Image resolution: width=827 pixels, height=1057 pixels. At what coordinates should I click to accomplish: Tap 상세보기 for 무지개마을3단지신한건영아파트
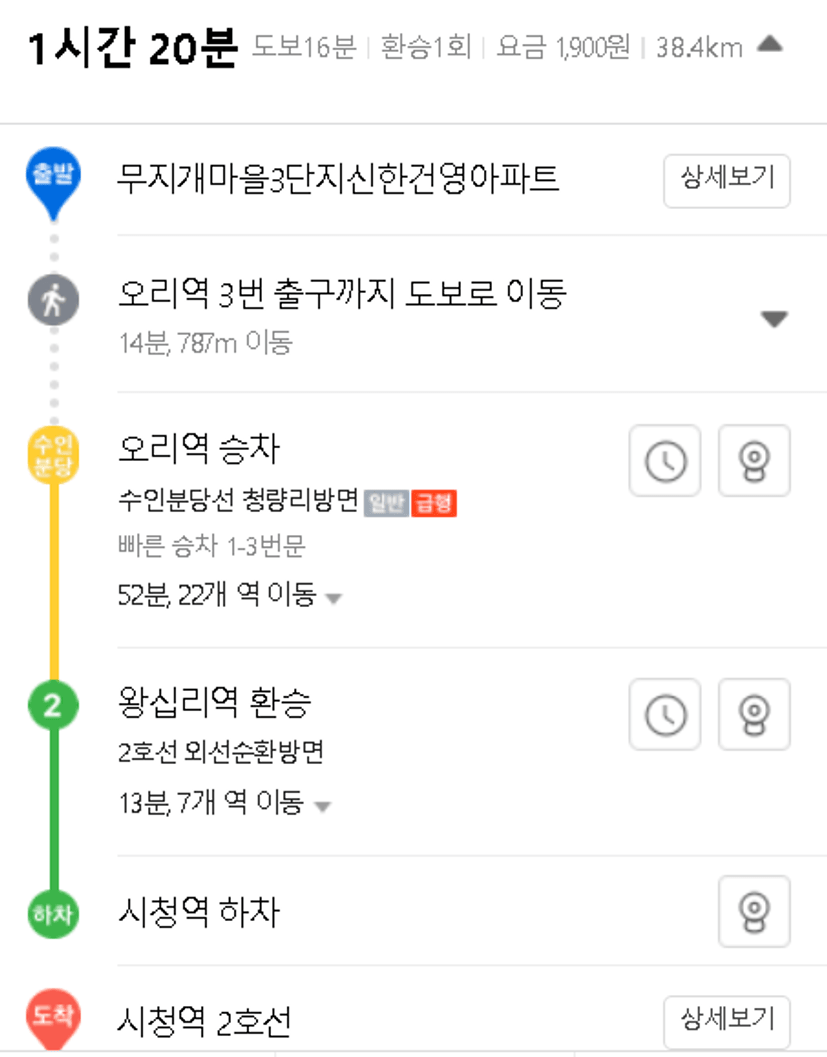coord(727,180)
